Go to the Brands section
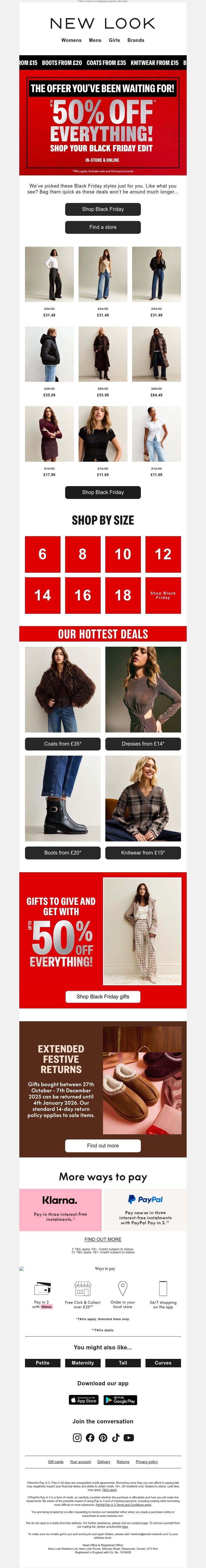 (x=136, y=40)
